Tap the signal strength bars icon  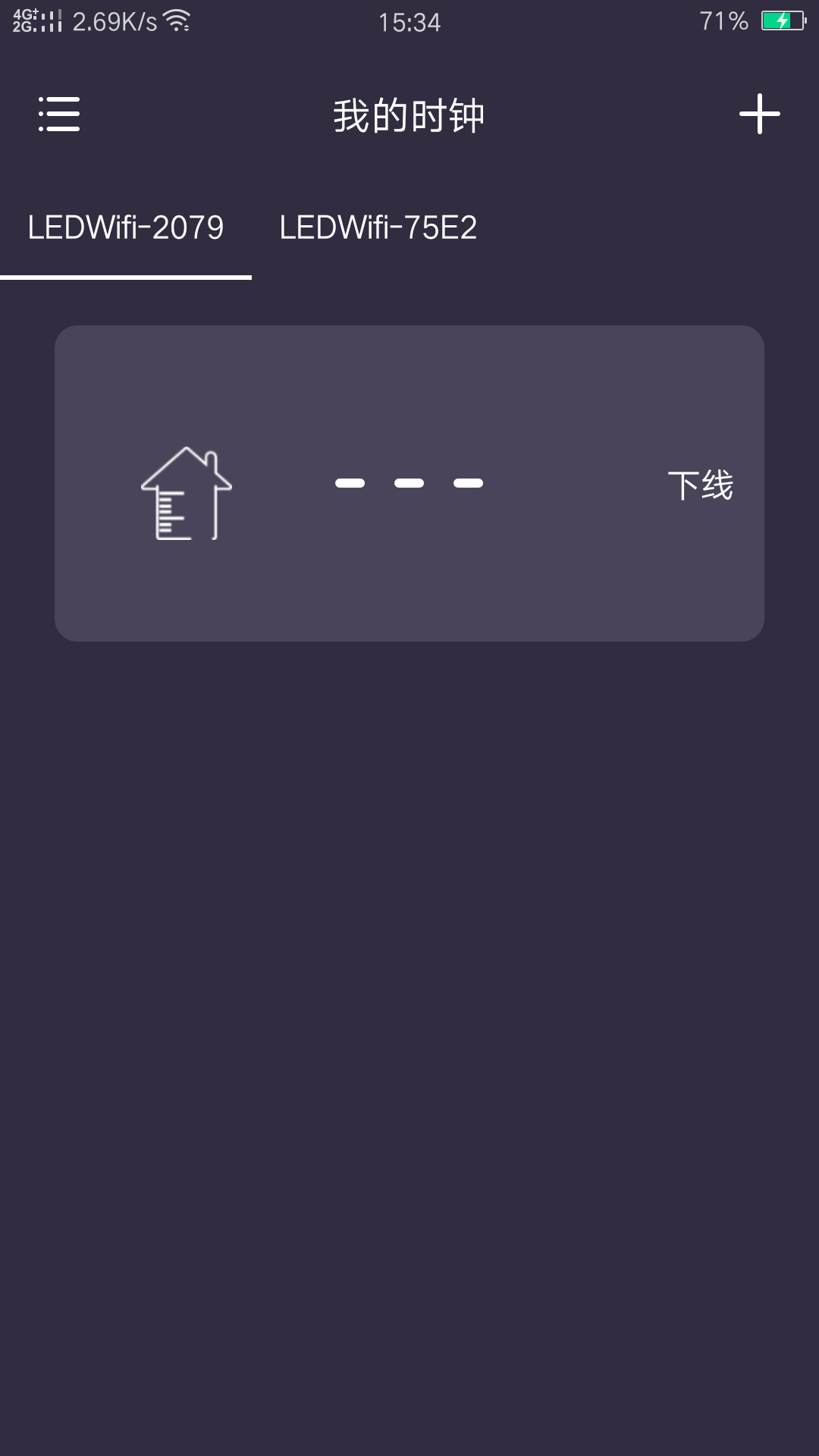52,21
